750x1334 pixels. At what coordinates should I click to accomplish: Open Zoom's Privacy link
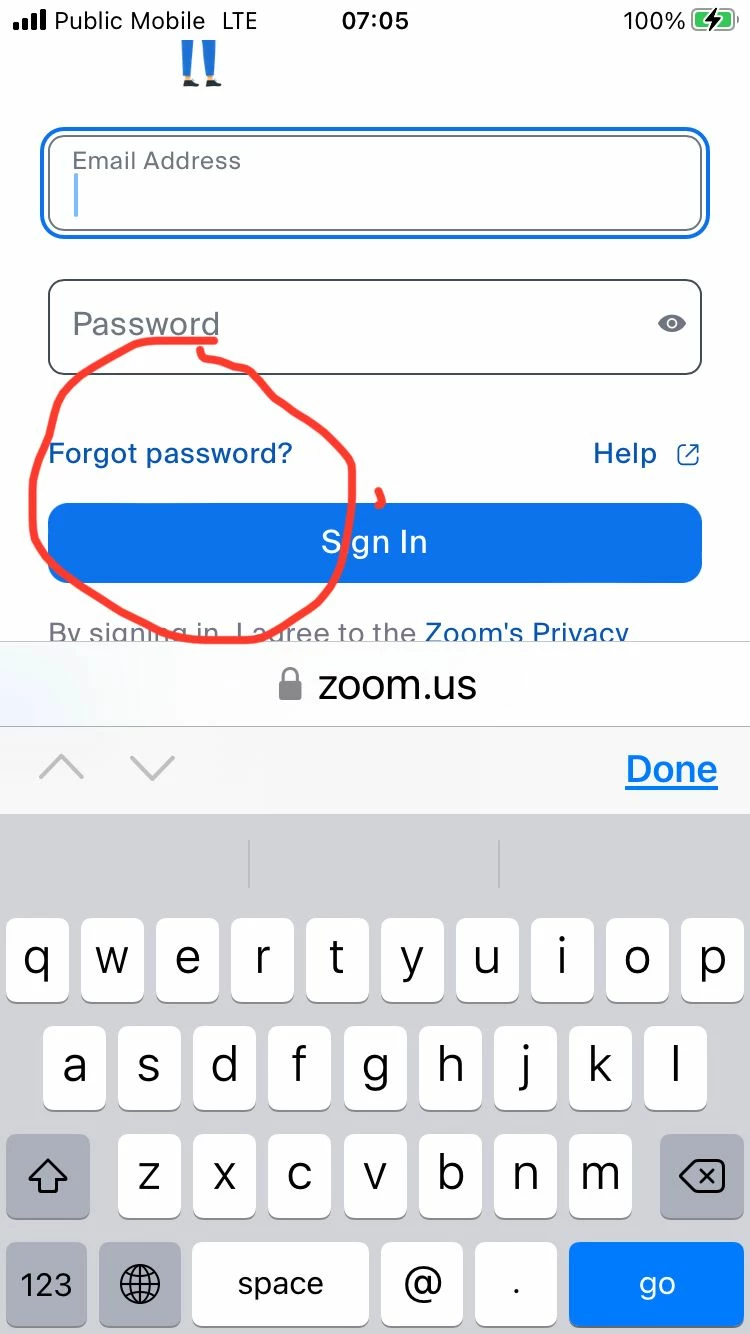tap(526, 631)
